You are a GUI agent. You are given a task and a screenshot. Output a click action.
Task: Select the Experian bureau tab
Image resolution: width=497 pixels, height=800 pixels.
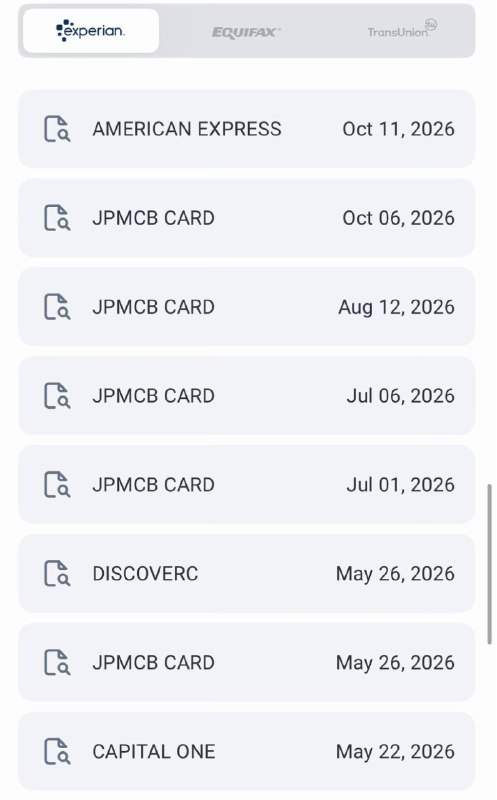[91, 31]
